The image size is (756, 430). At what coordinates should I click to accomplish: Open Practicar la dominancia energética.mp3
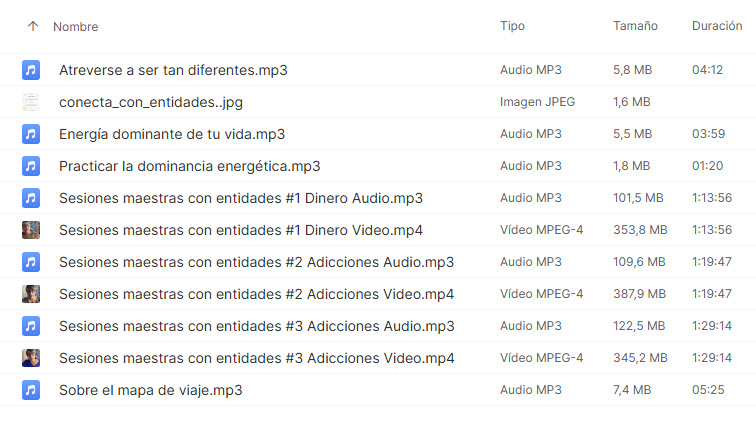point(189,166)
